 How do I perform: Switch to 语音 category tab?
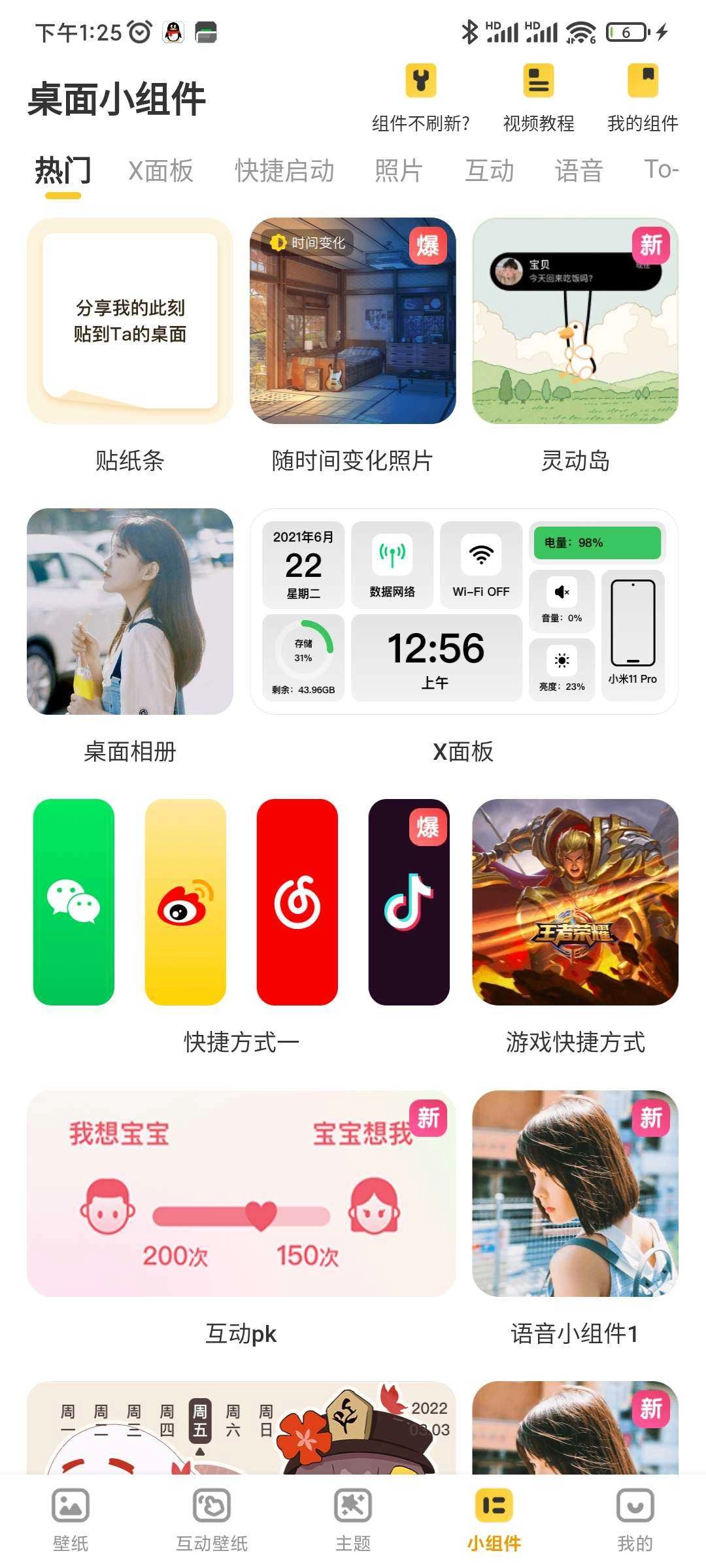pos(579,171)
